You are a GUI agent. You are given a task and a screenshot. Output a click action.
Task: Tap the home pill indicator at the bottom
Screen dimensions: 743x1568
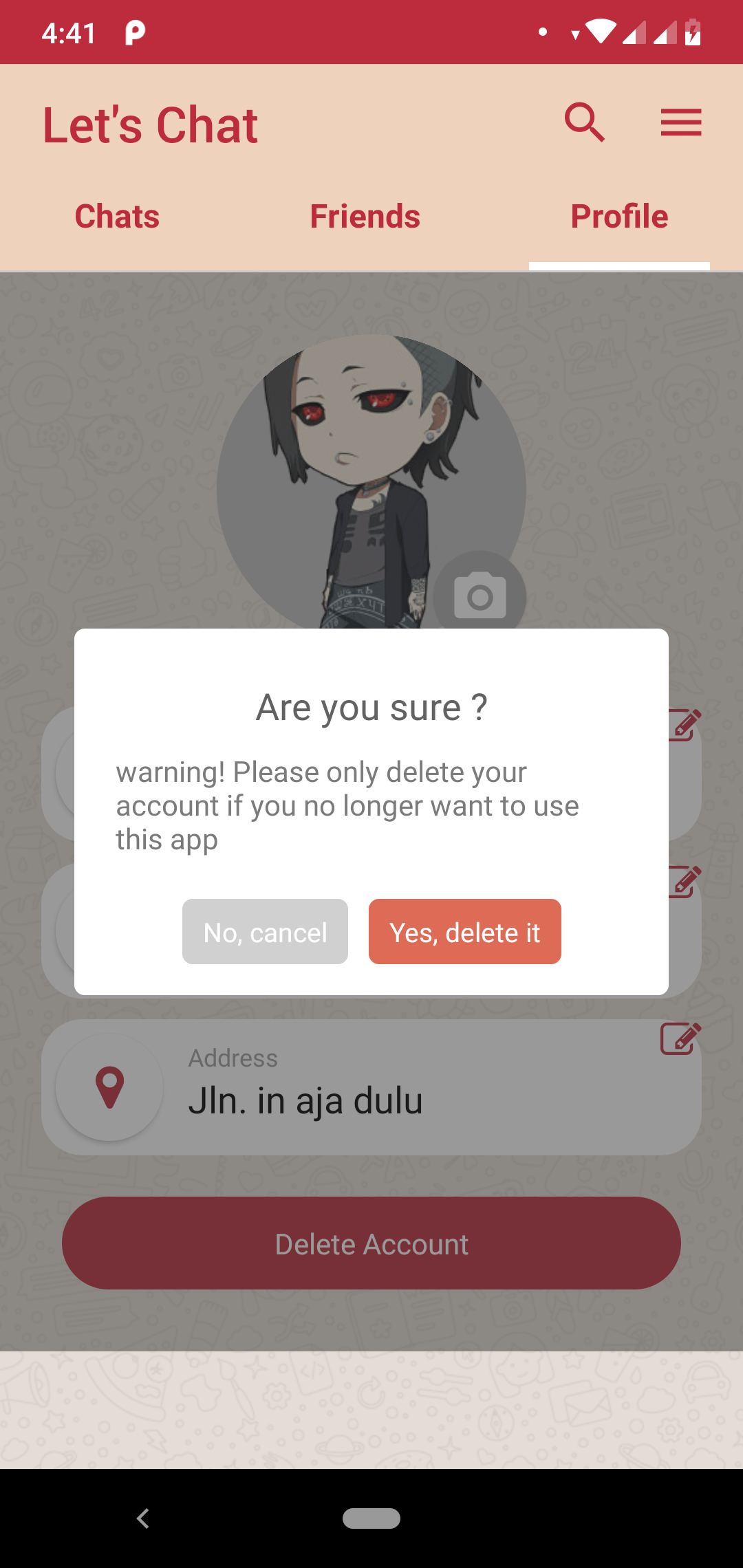pos(371,1519)
